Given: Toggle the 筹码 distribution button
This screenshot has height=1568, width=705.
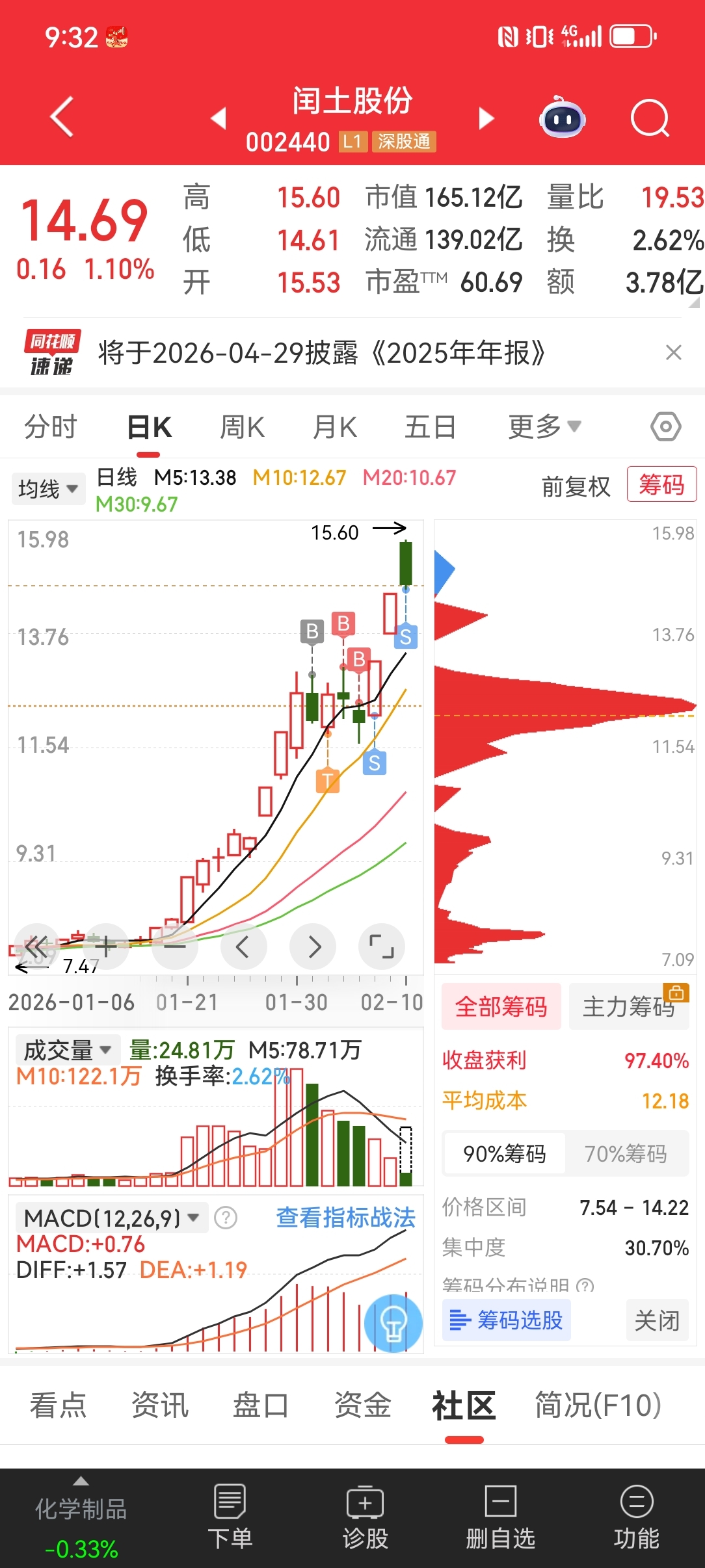Looking at the screenshot, I should (x=661, y=484).
